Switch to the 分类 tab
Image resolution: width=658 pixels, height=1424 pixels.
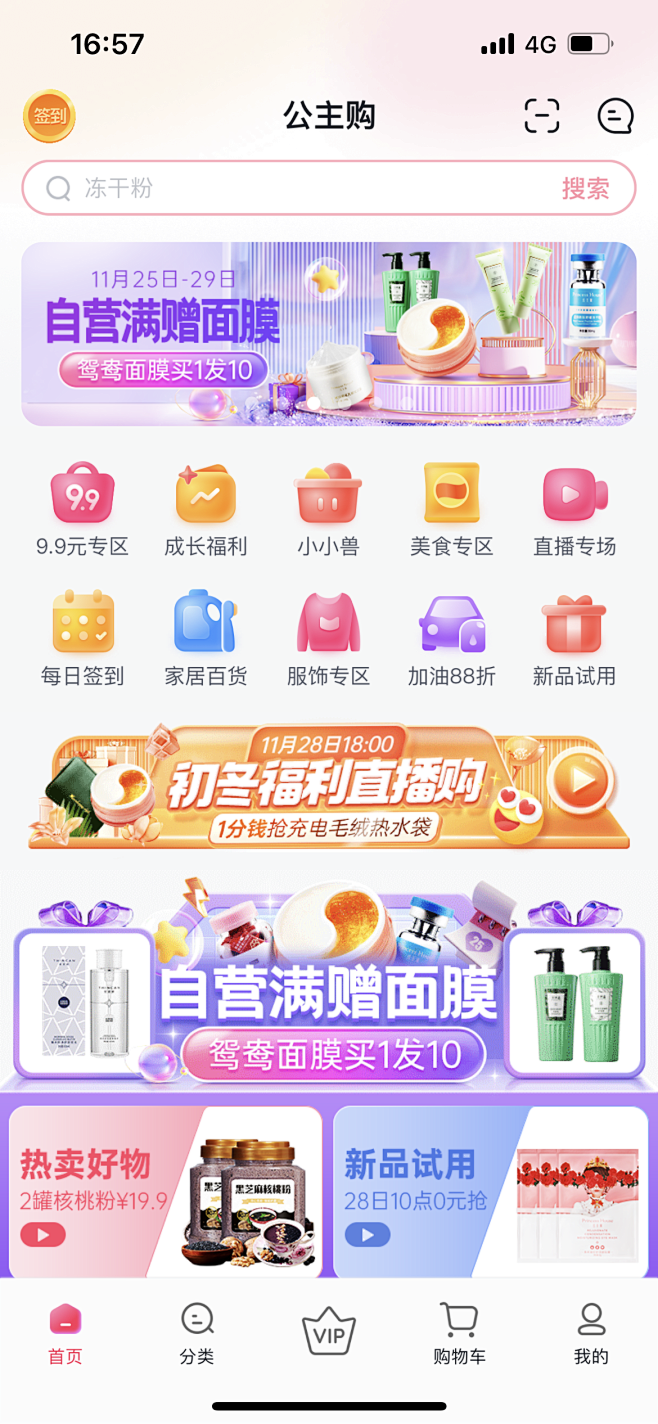click(x=197, y=1335)
